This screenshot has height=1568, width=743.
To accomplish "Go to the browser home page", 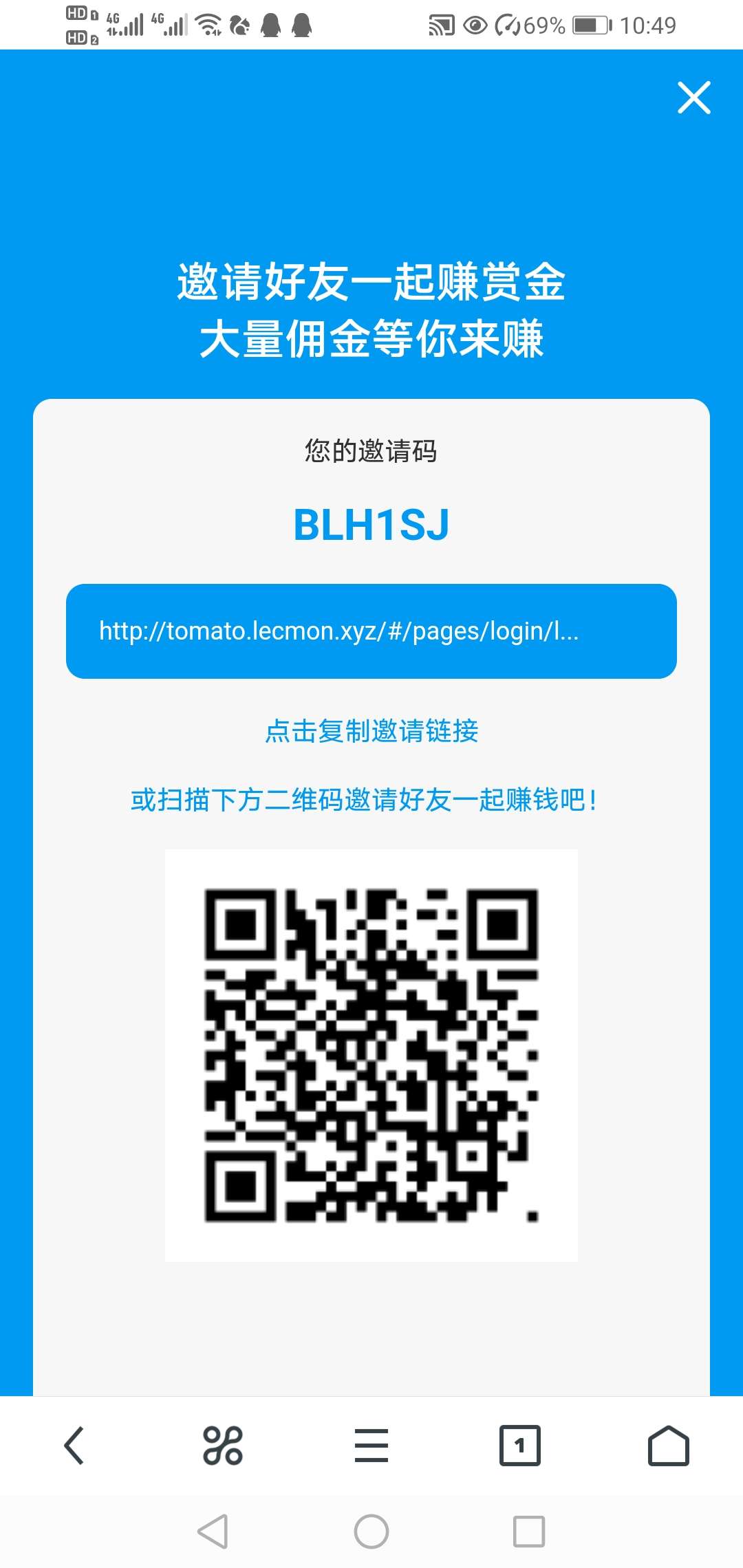I will coord(669,1446).
